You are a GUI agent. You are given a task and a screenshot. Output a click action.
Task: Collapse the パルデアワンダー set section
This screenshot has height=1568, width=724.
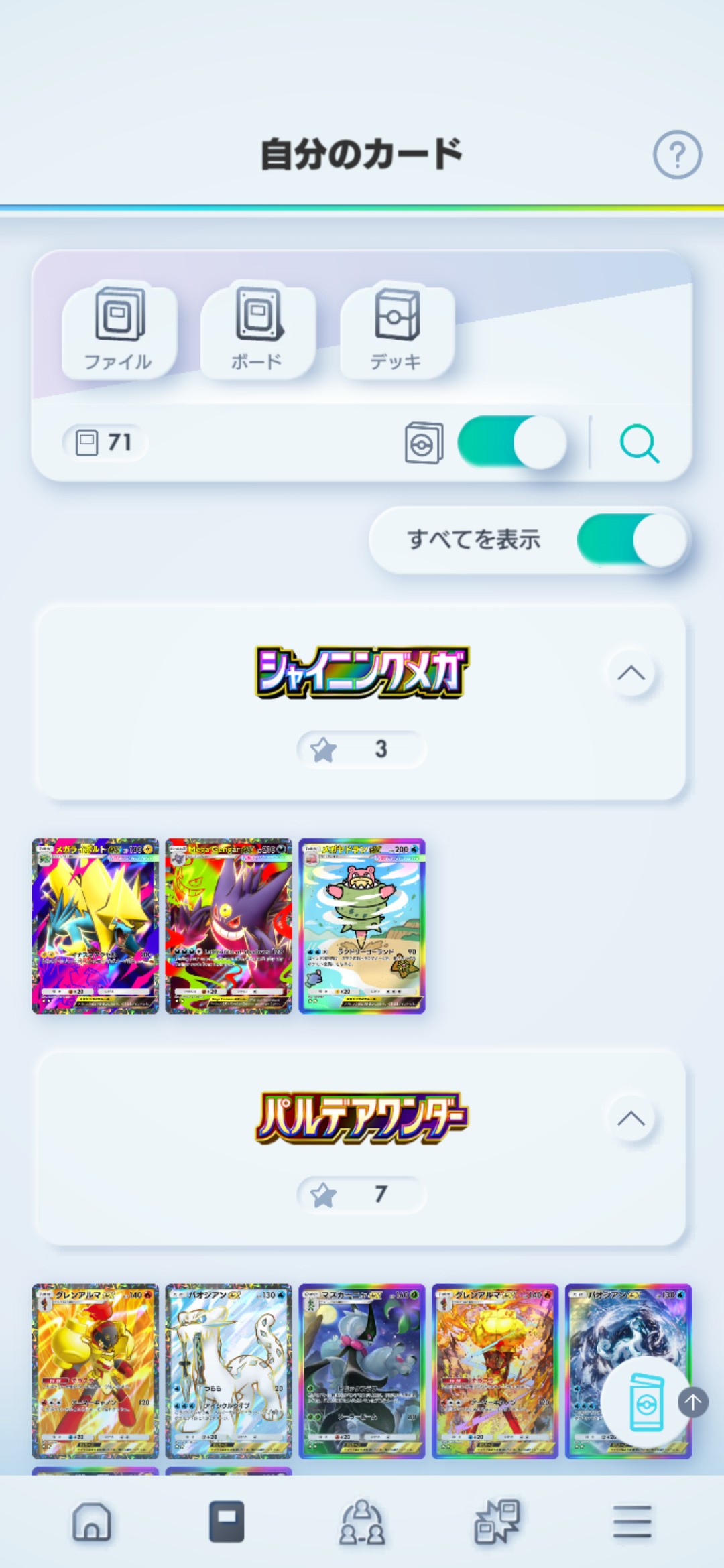click(631, 1118)
